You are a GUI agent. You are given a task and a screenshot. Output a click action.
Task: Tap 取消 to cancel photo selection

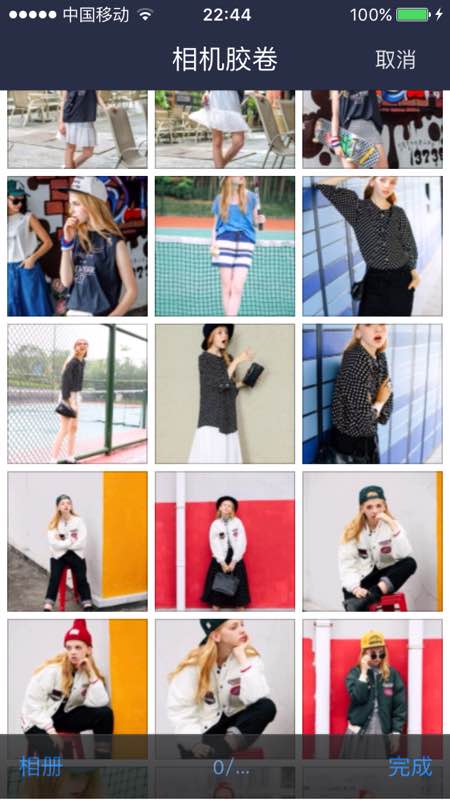(x=395, y=60)
